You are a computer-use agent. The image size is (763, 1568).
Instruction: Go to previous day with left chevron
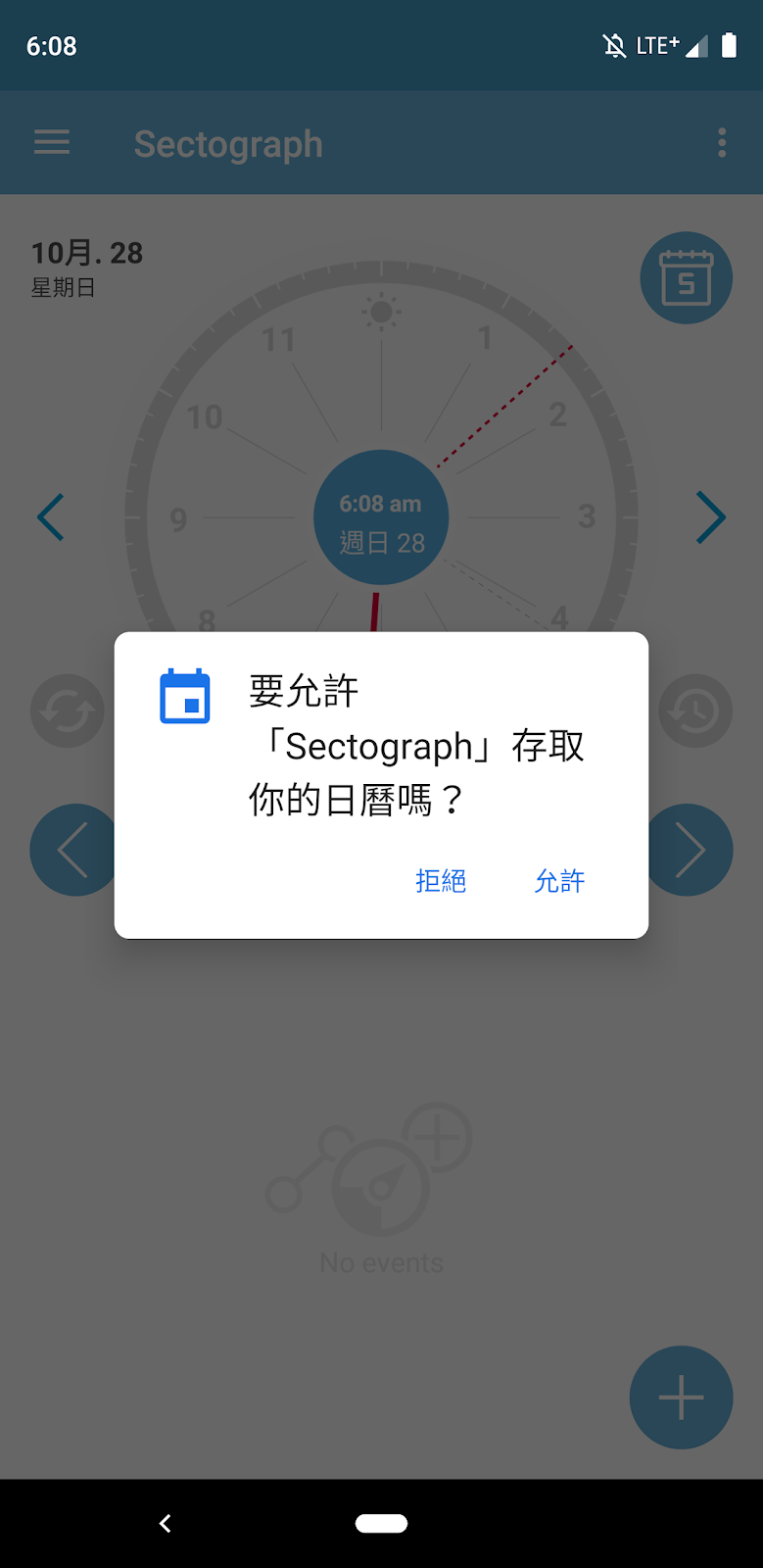click(x=50, y=517)
